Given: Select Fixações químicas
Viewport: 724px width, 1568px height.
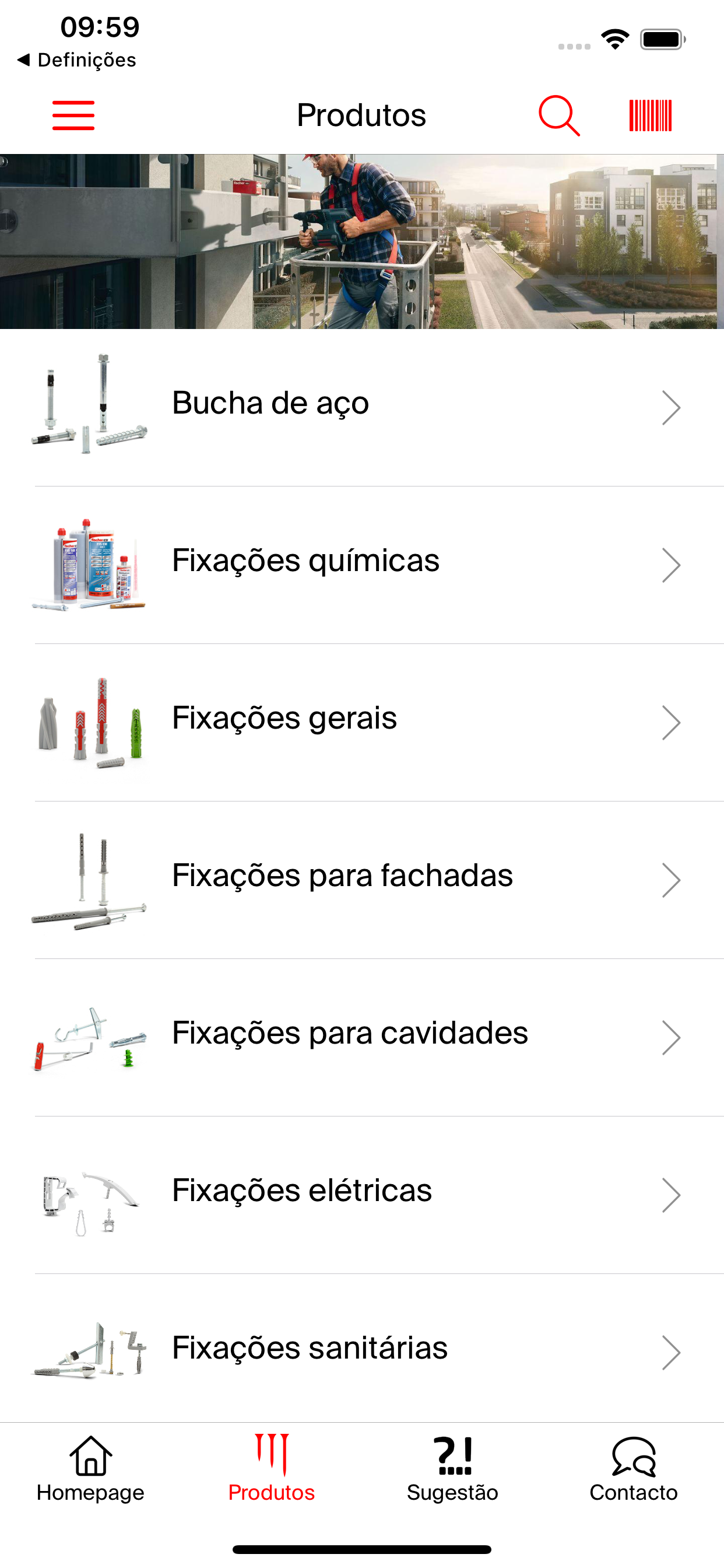Looking at the screenshot, I should 362,565.
